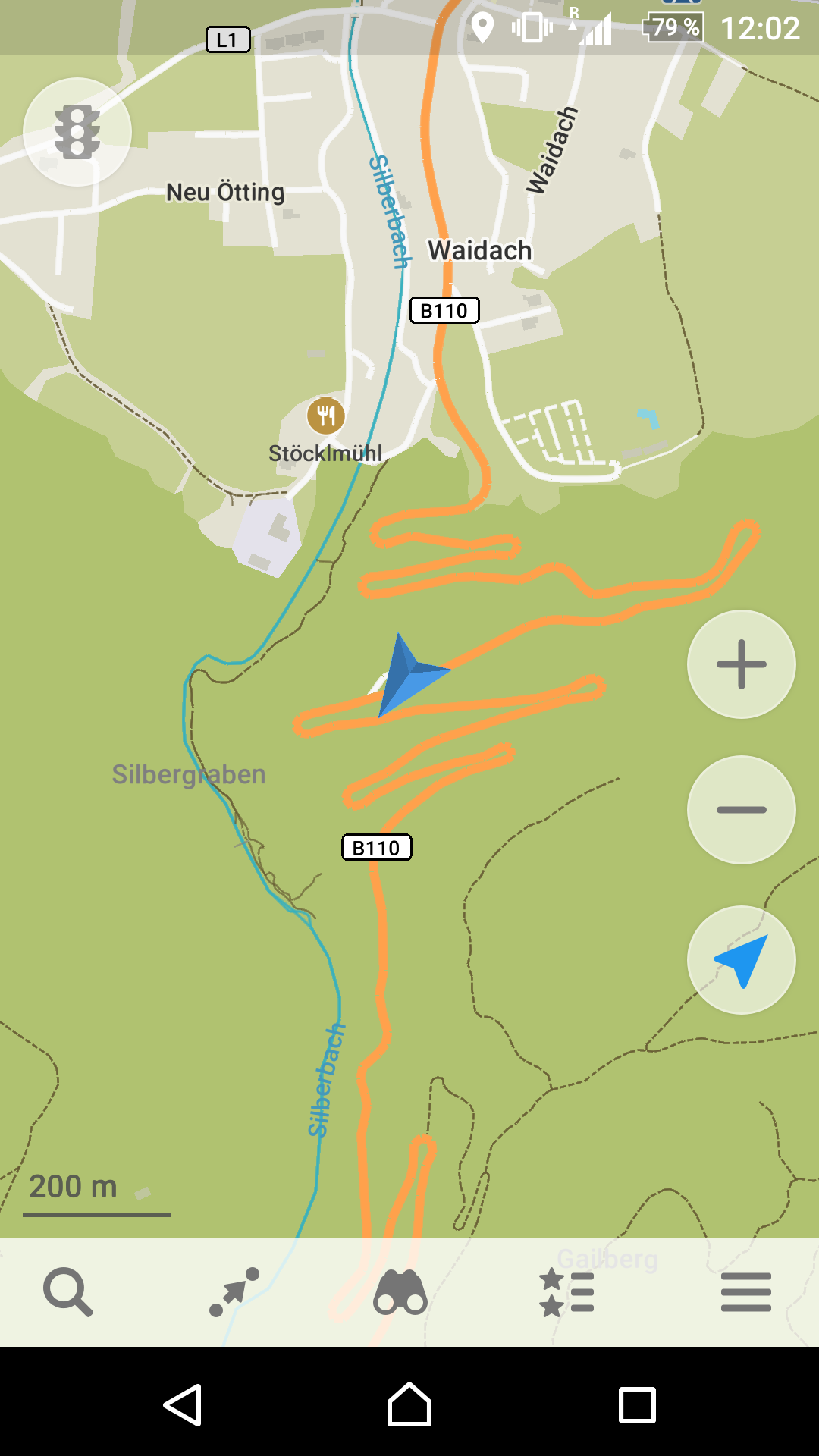Open route planning
This screenshot has height=1456, width=819.
tap(234, 1292)
